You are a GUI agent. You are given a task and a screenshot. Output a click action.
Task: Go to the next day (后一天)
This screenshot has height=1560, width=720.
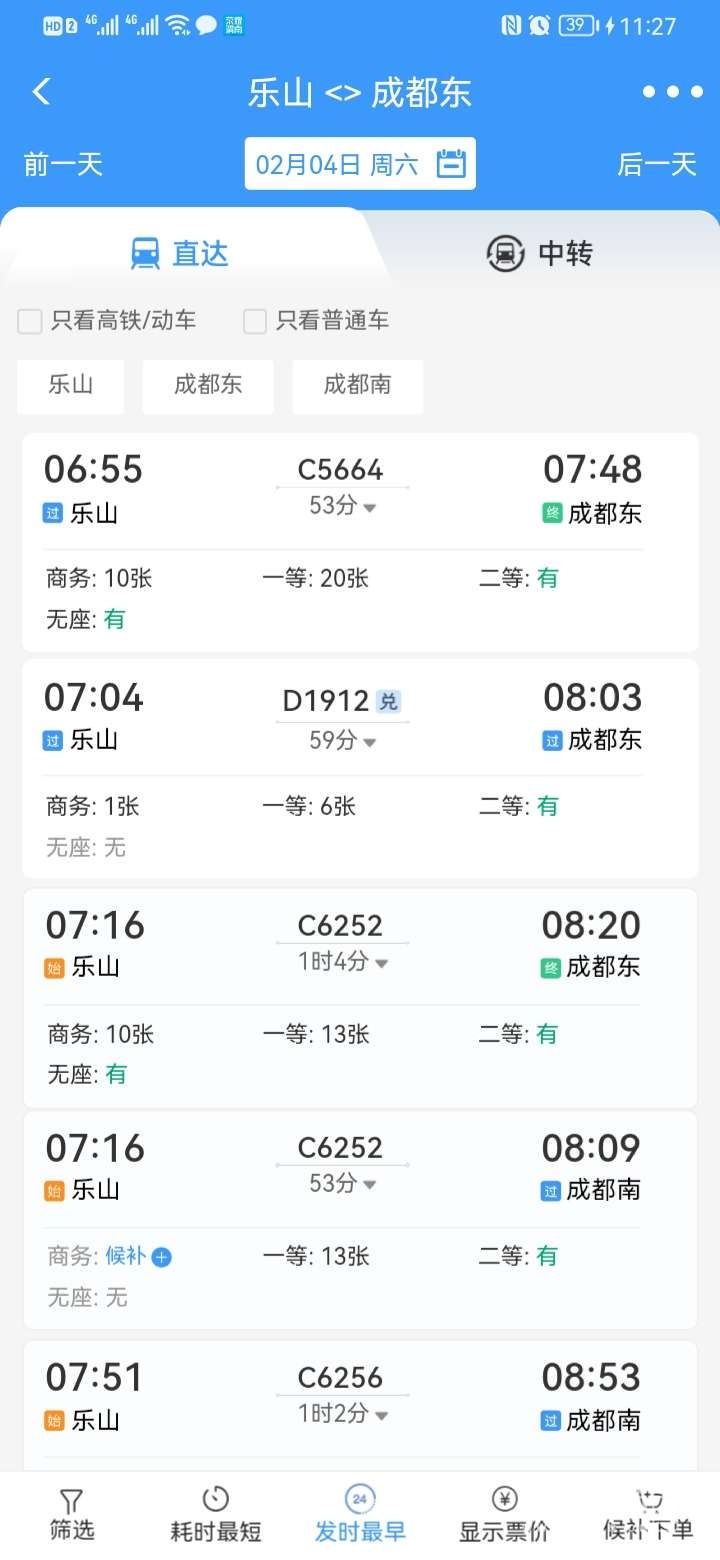[656, 164]
